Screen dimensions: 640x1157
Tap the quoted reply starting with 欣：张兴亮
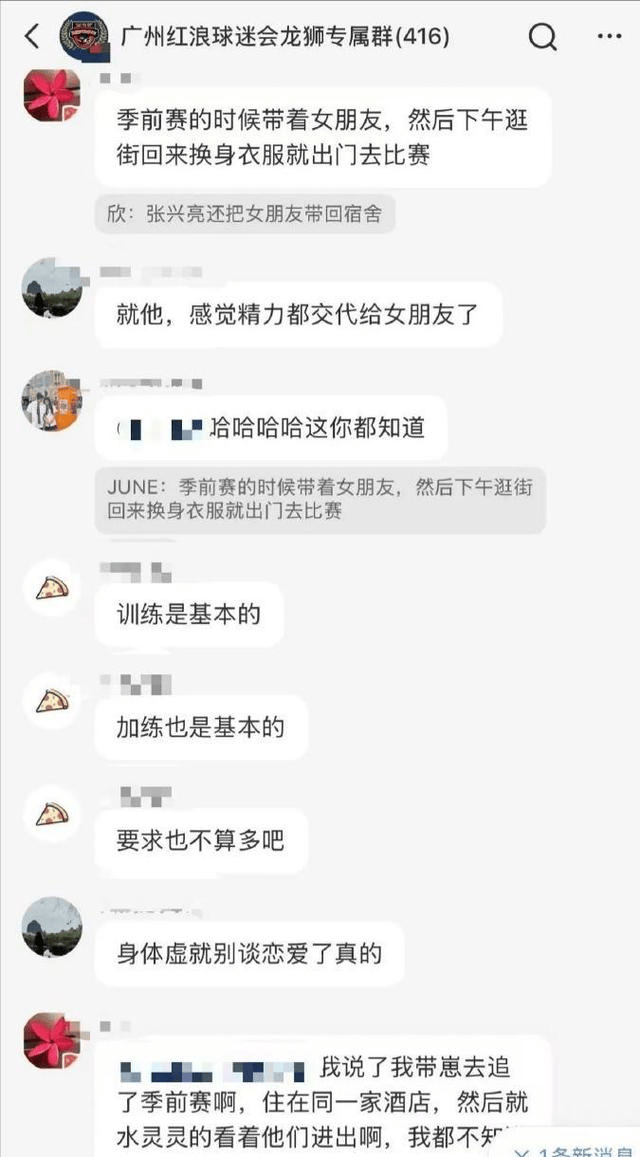point(244,214)
